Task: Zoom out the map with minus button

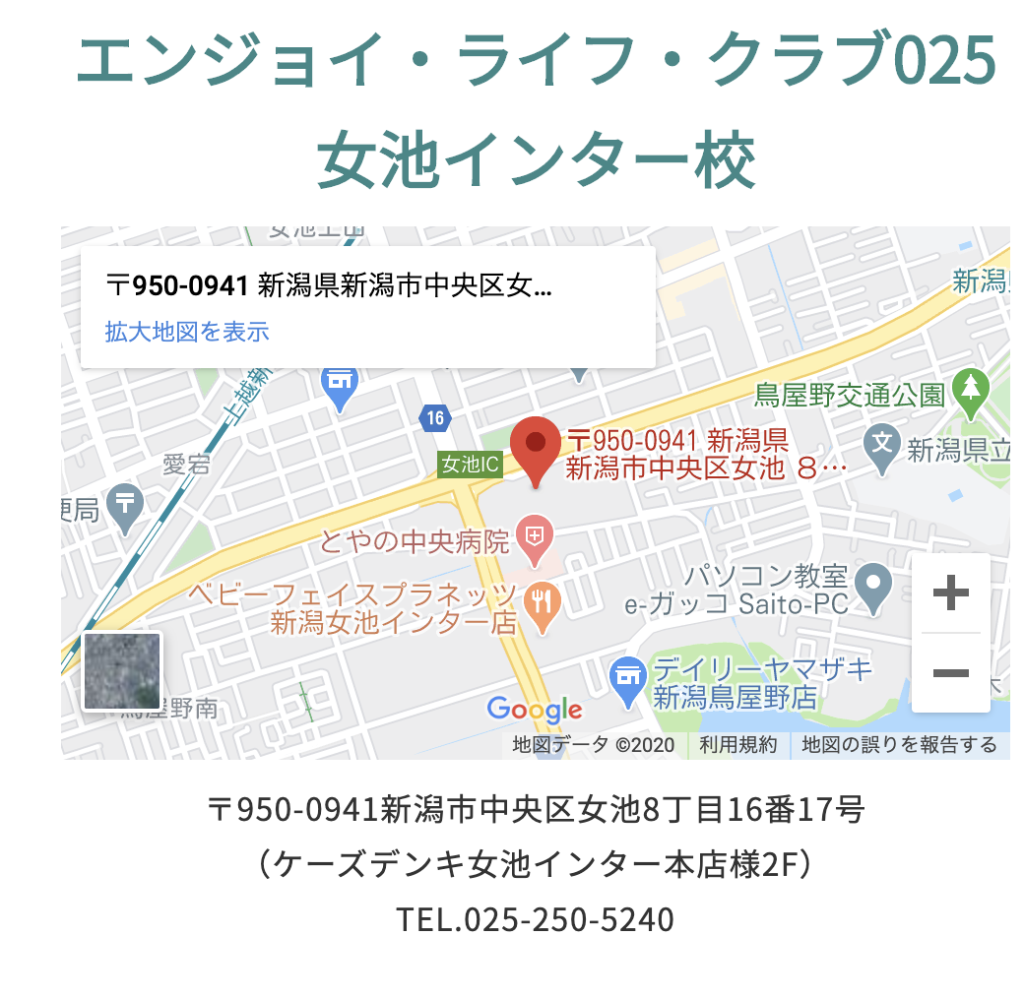Action: coord(950,672)
